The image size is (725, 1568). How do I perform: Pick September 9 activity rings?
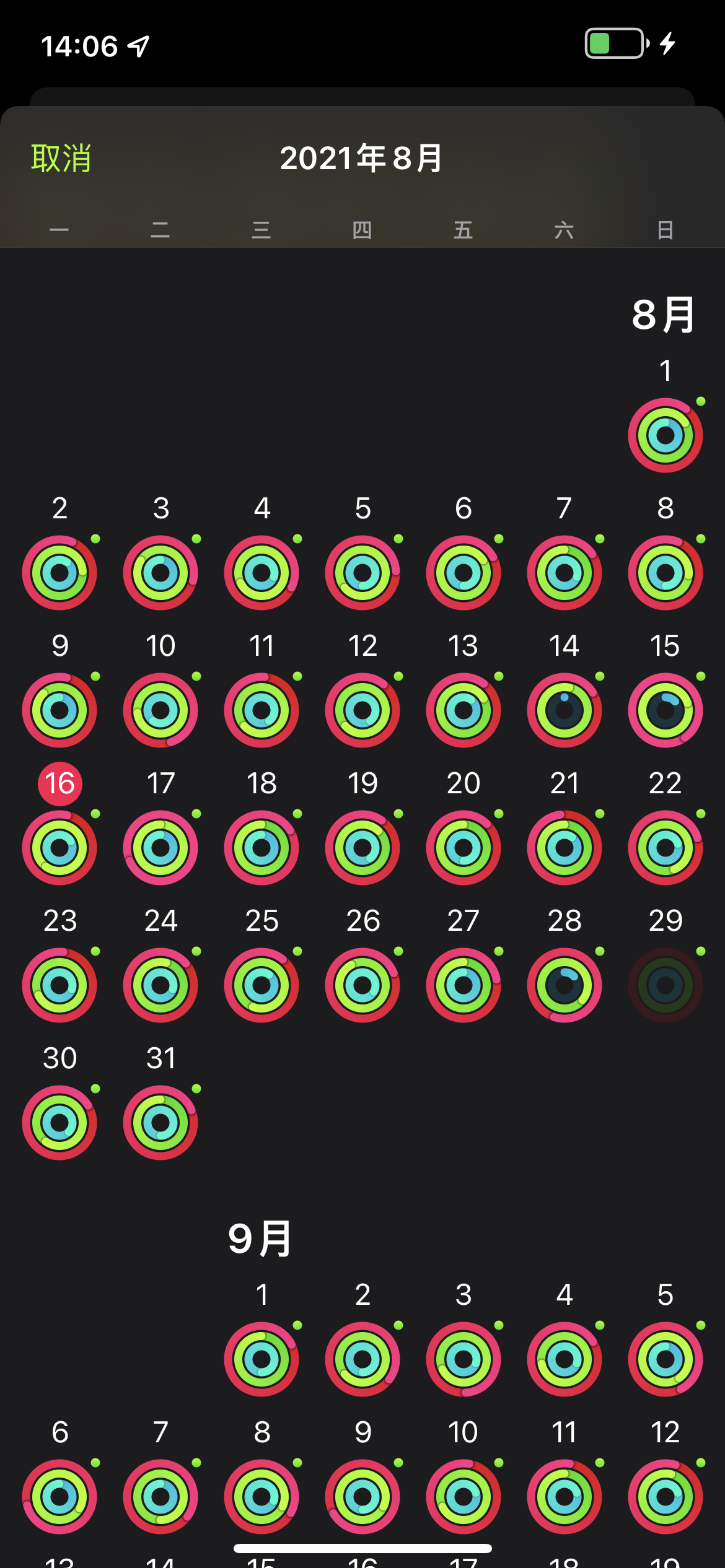[x=362, y=1496]
